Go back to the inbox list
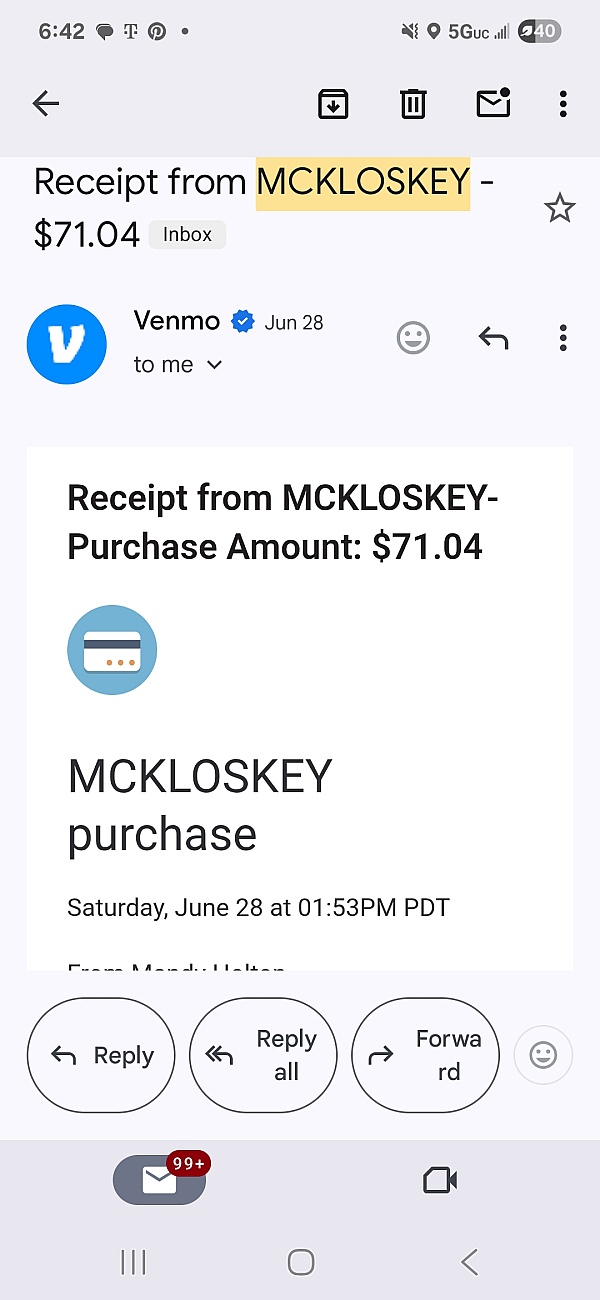The image size is (600, 1300). 46,103
